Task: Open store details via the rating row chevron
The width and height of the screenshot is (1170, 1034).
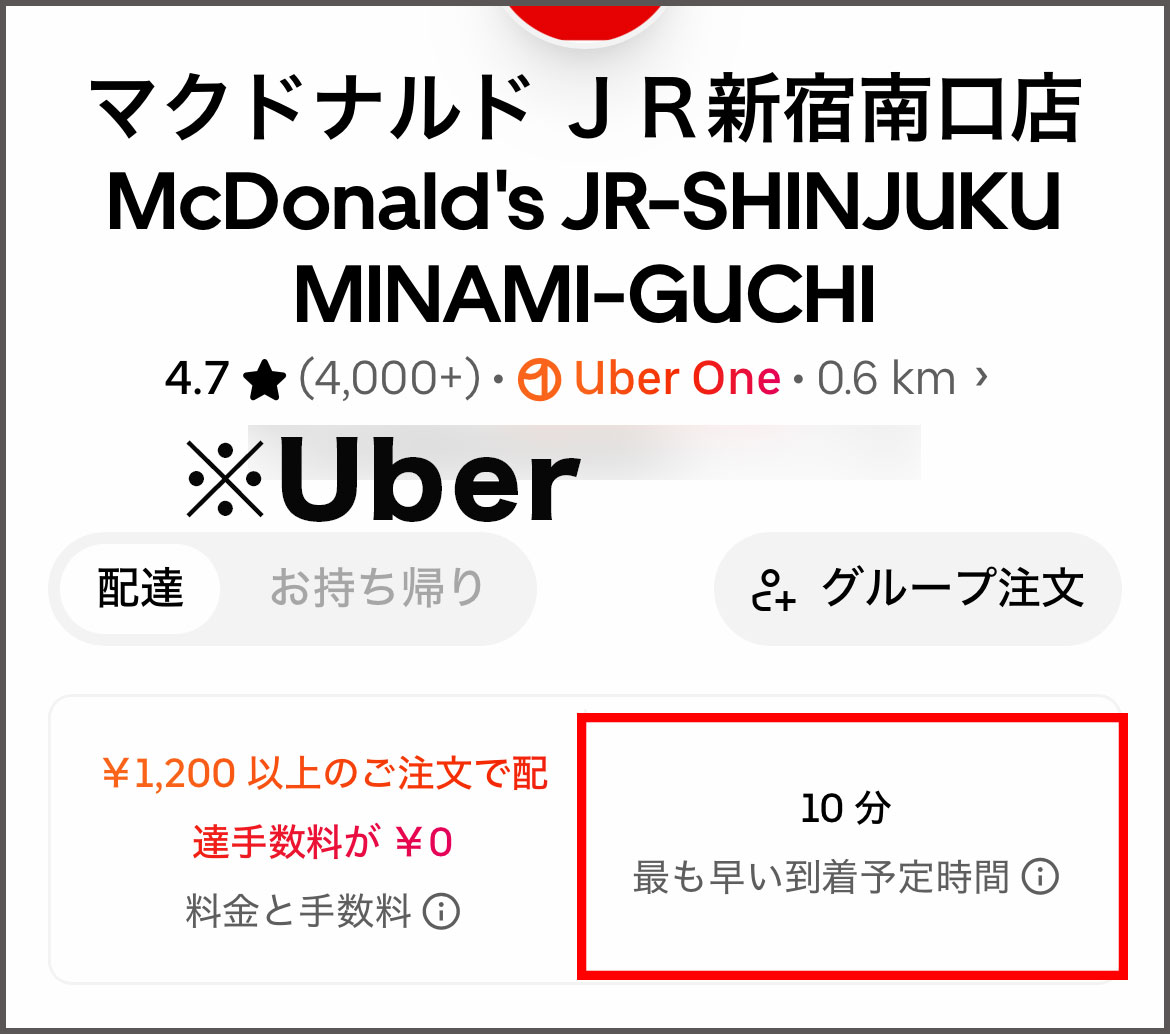Action: click(981, 377)
